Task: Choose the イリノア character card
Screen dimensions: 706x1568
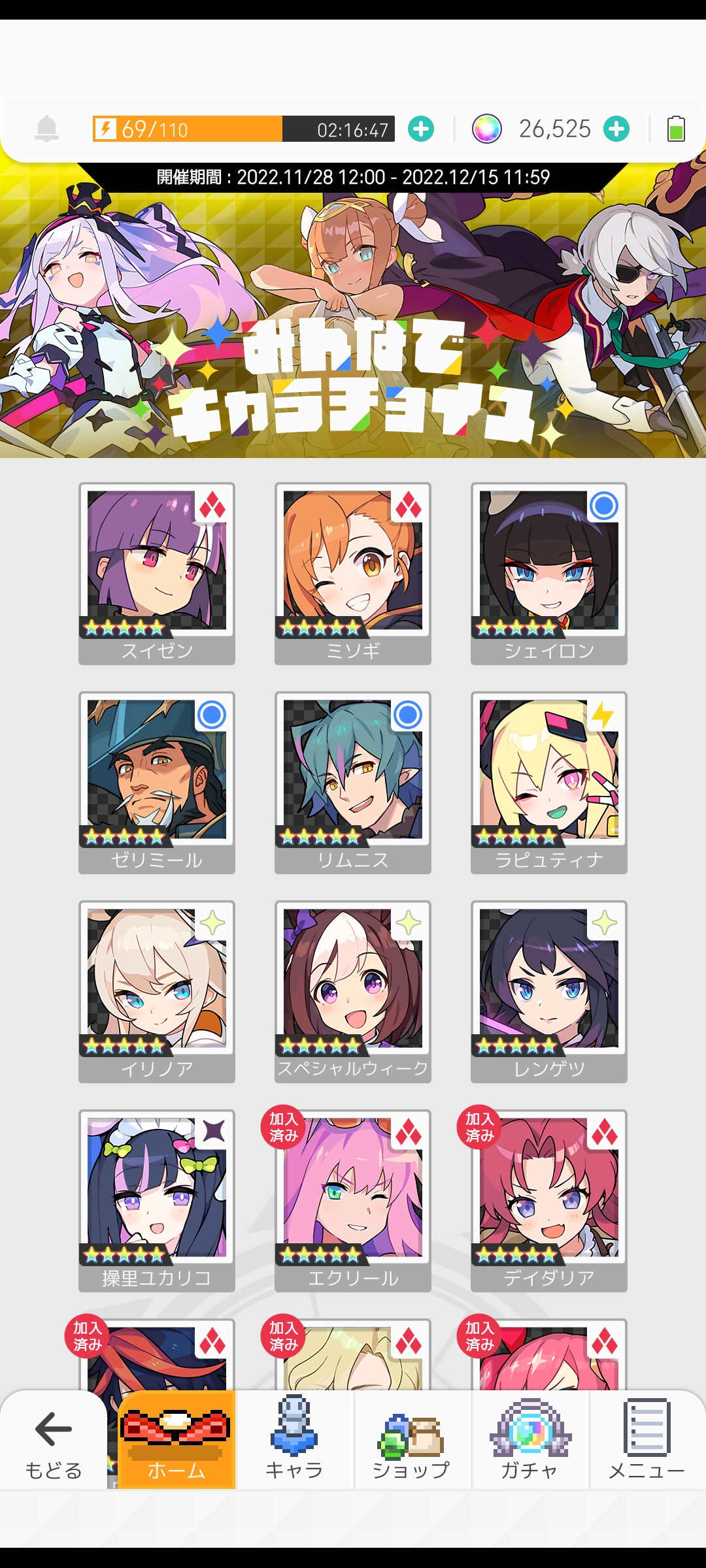Action: tap(157, 991)
